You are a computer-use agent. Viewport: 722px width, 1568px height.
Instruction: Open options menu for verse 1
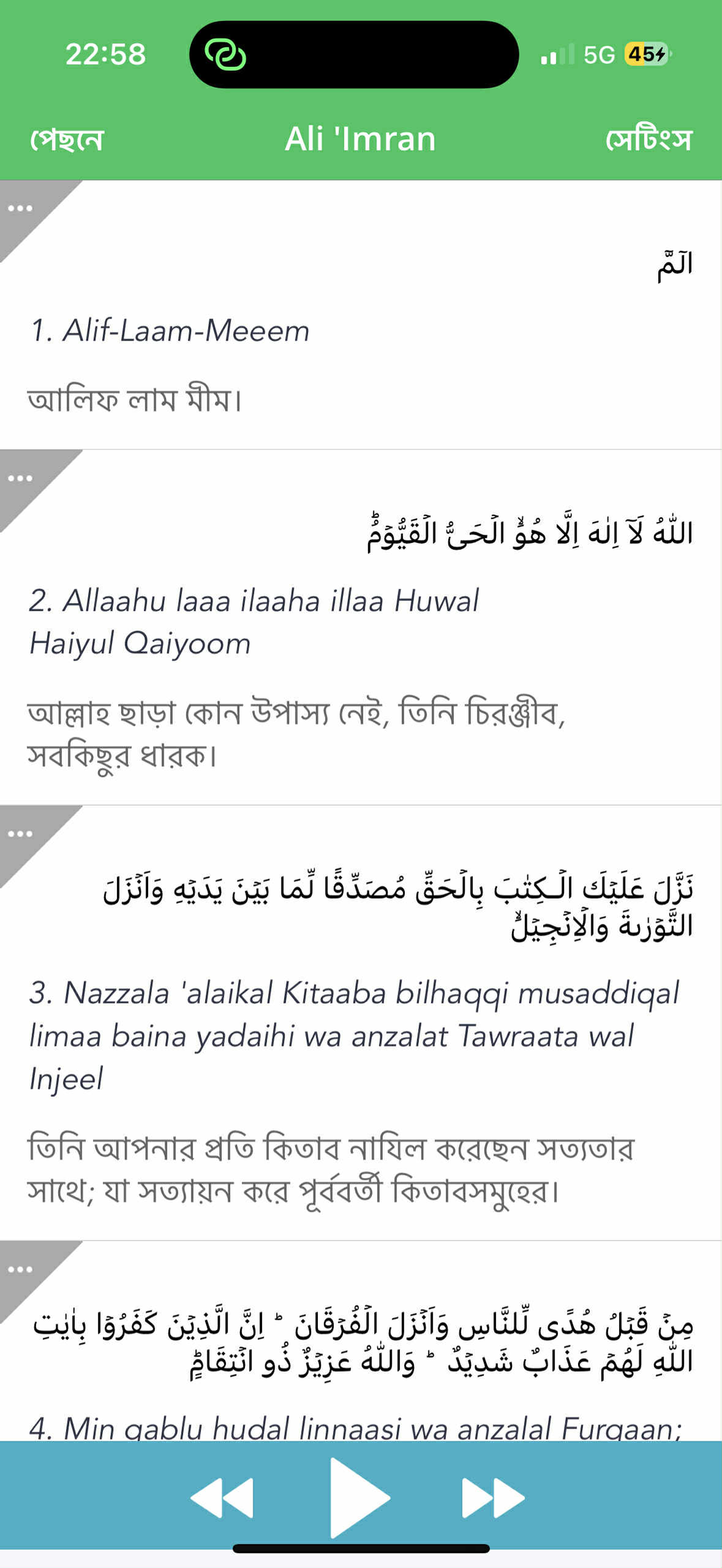point(20,209)
